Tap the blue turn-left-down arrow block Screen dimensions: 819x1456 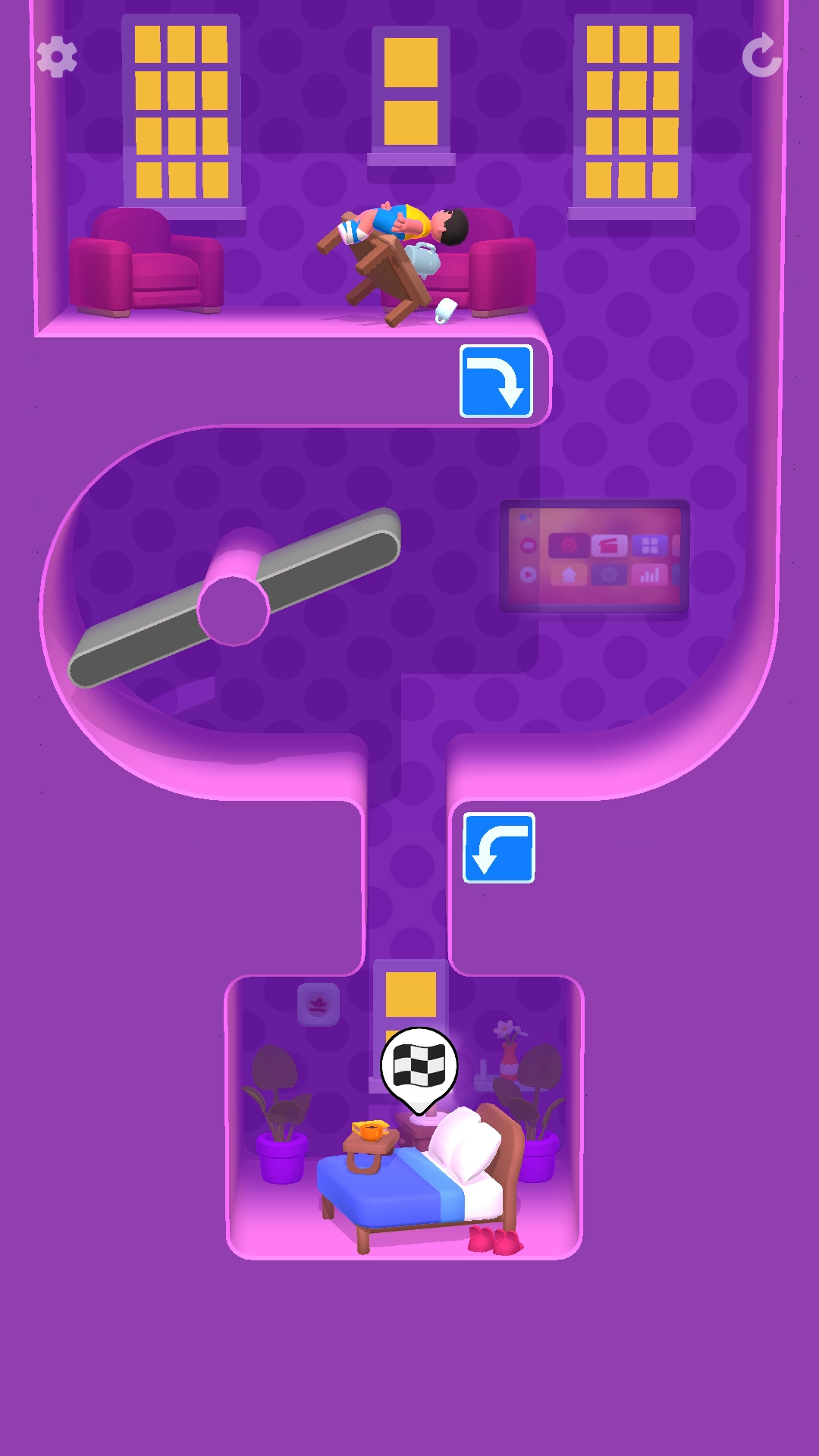498,848
